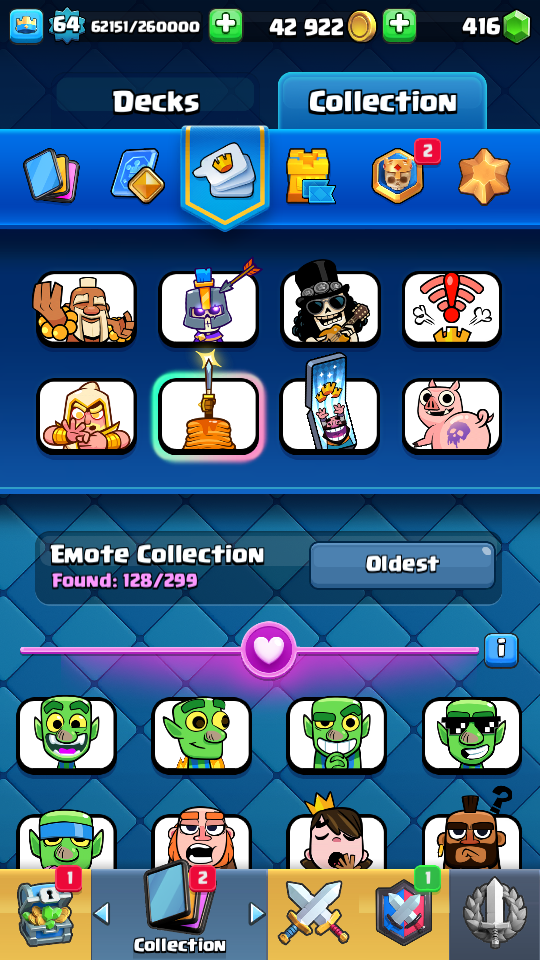Choose the laughing goblin emote
The width and height of the screenshot is (540, 960).
[x=67, y=735]
